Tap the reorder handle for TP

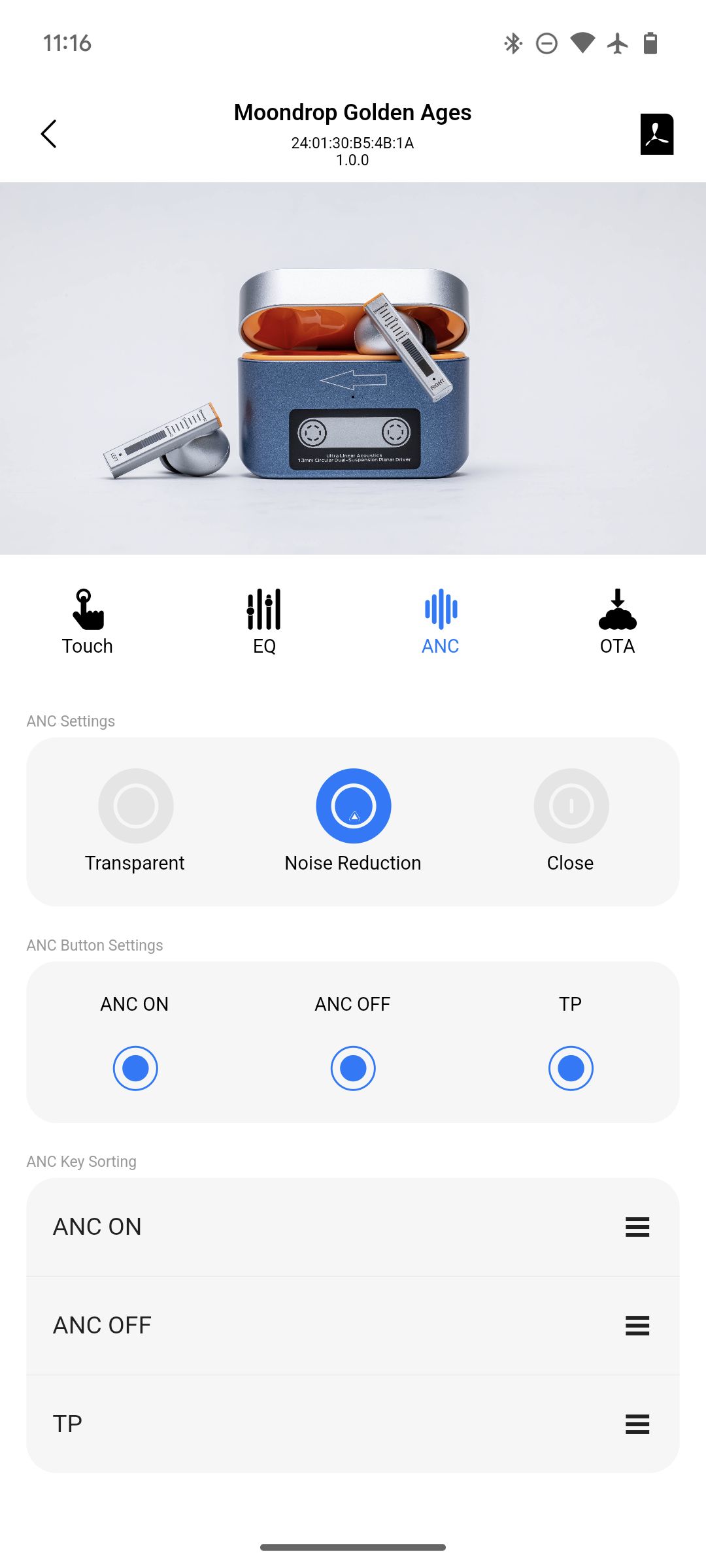637,1424
